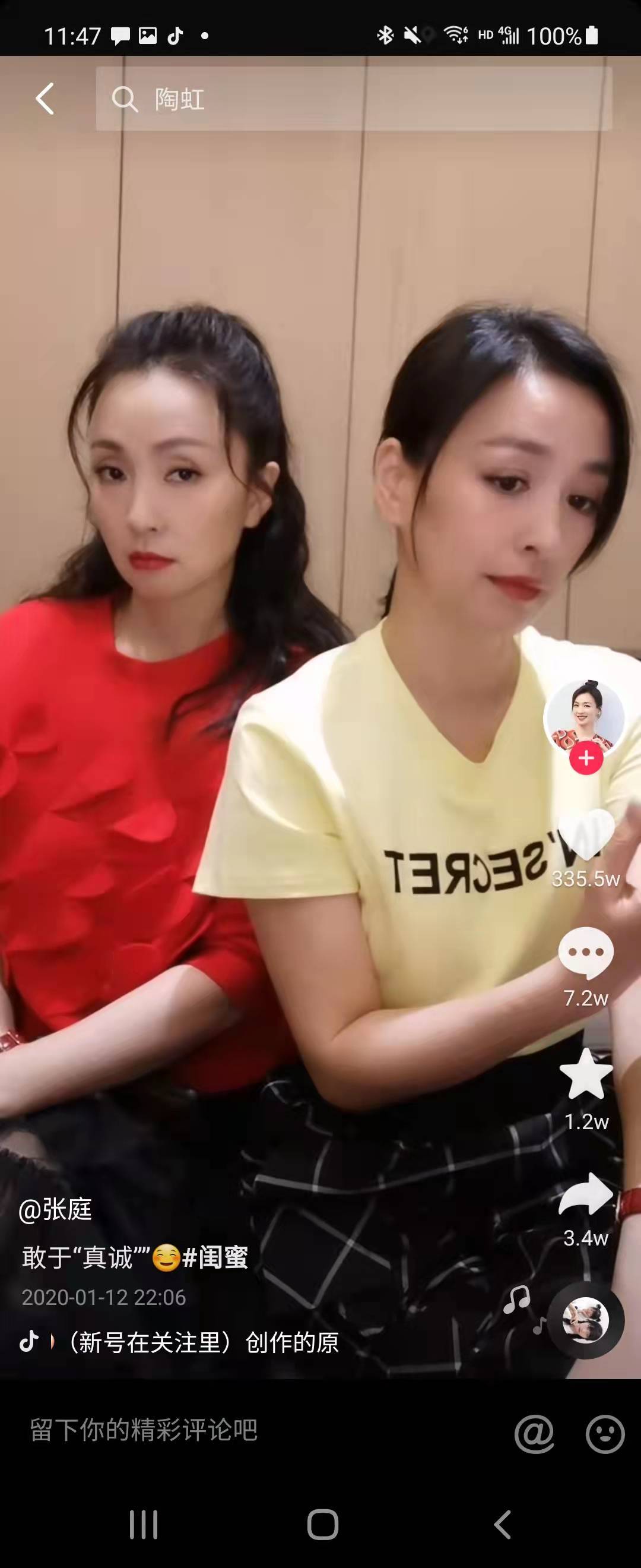Open the #闺蜜 hashtag

(215, 1257)
